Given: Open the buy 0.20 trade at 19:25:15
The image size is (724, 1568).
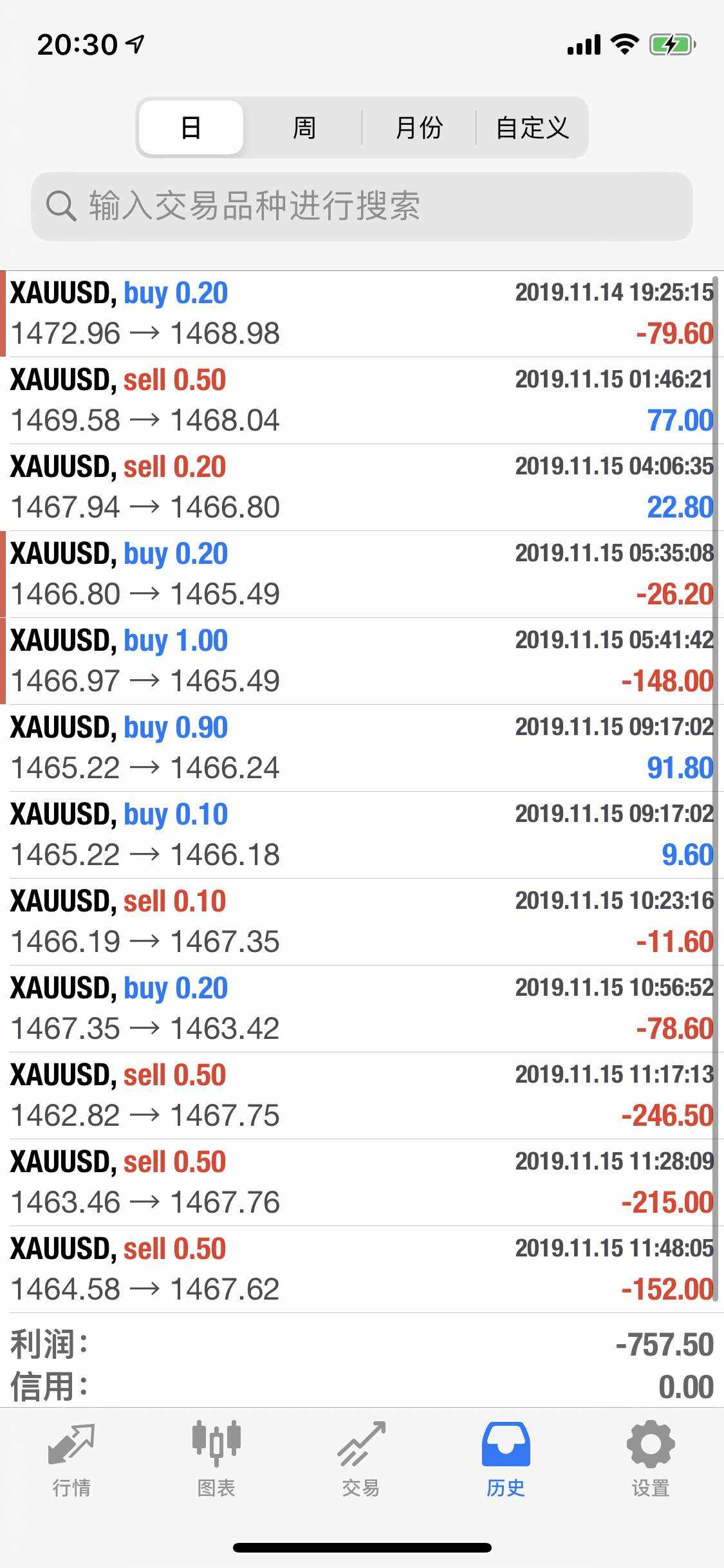Looking at the screenshot, I should pyautogui.click(x=362, y=313).
